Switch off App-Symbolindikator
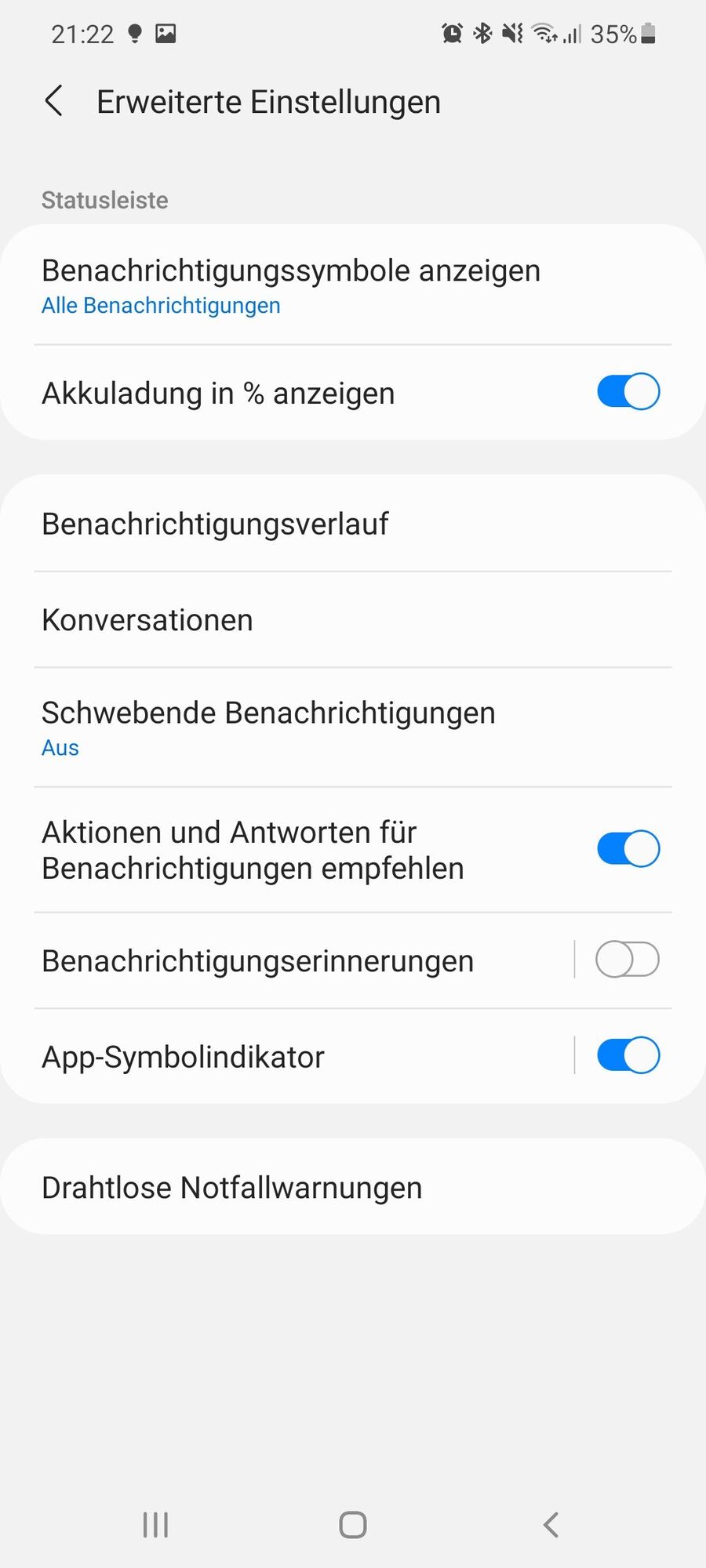The height and width of the screenshot is (1568, 706). coord(628,1056)
